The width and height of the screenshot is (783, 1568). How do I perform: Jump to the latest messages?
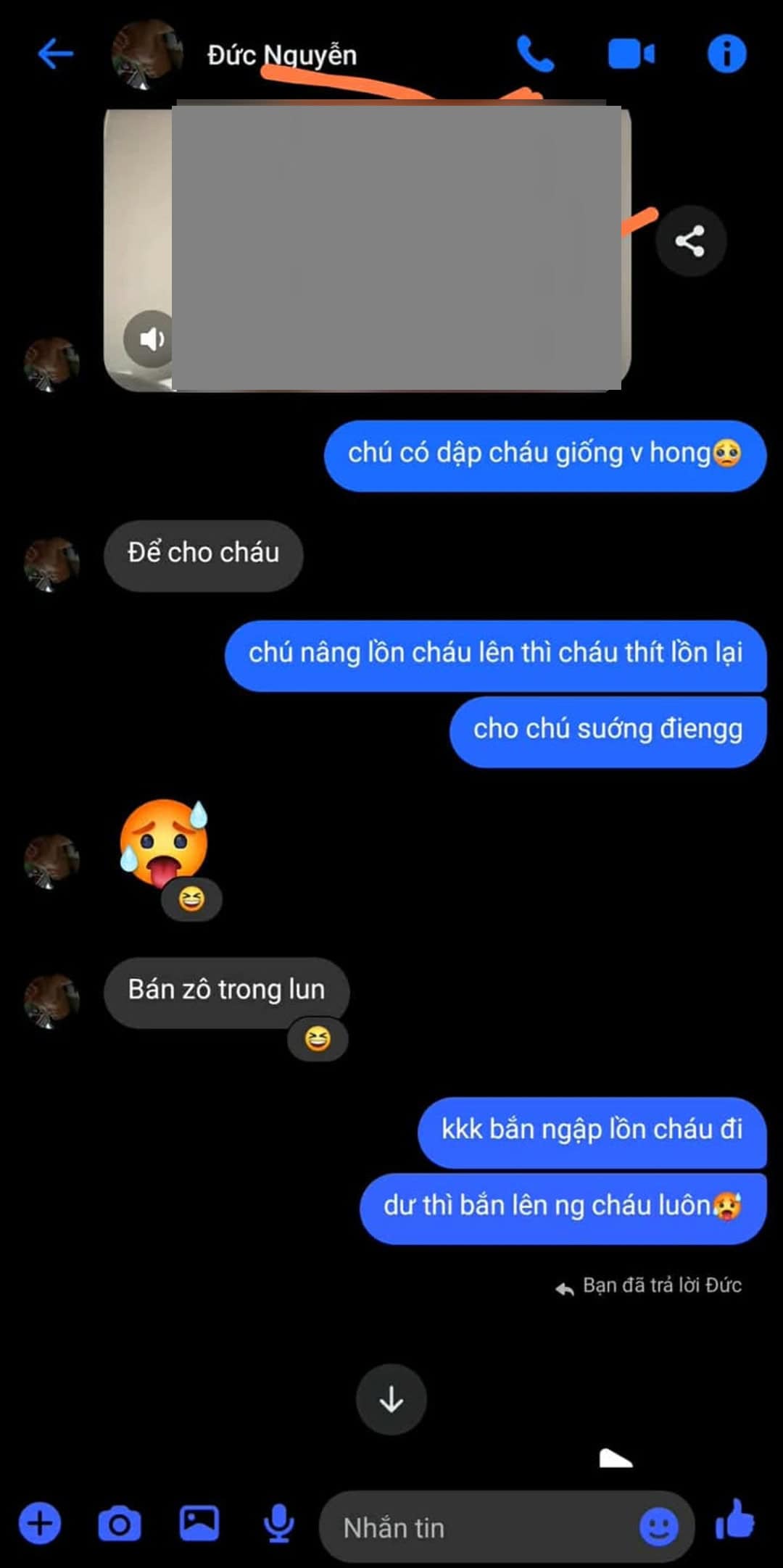click(391, 1399)
